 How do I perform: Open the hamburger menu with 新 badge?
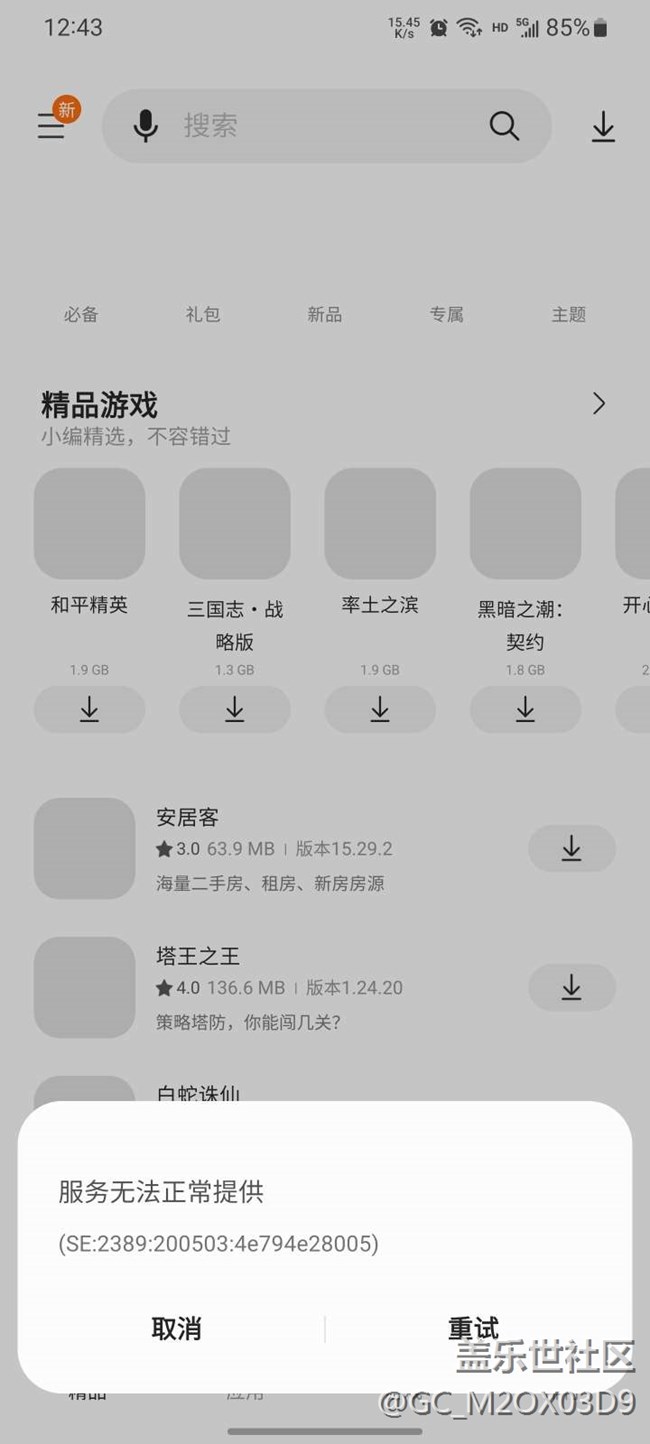[52, 126]
